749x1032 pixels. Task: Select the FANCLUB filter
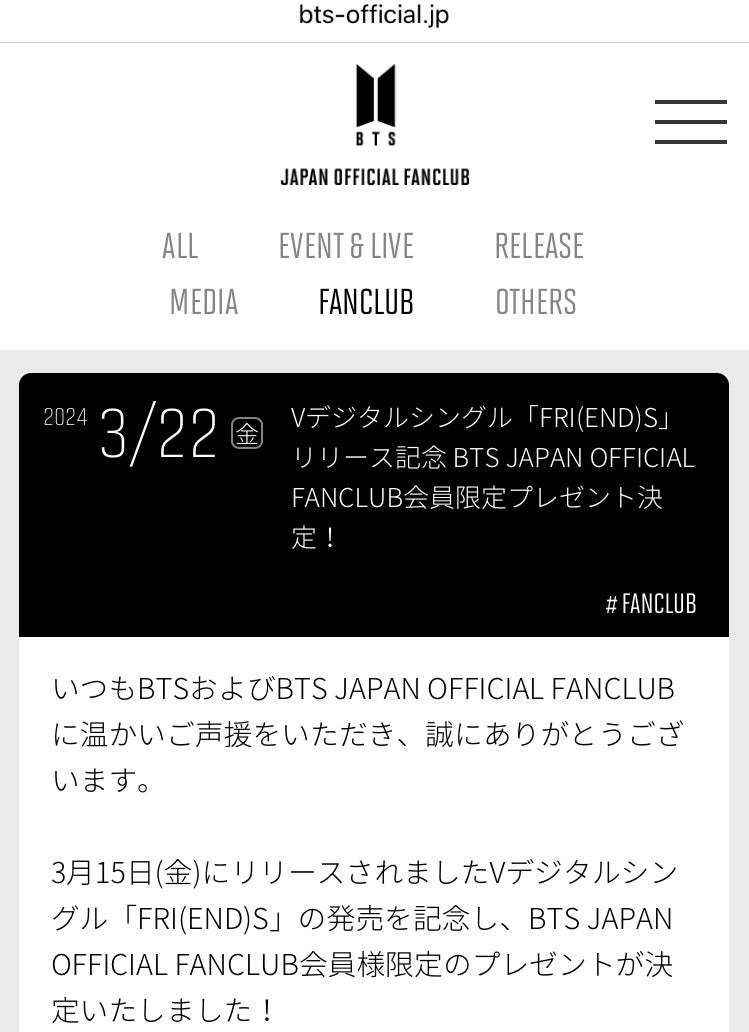pyautogui.click(x=365, y=301)
